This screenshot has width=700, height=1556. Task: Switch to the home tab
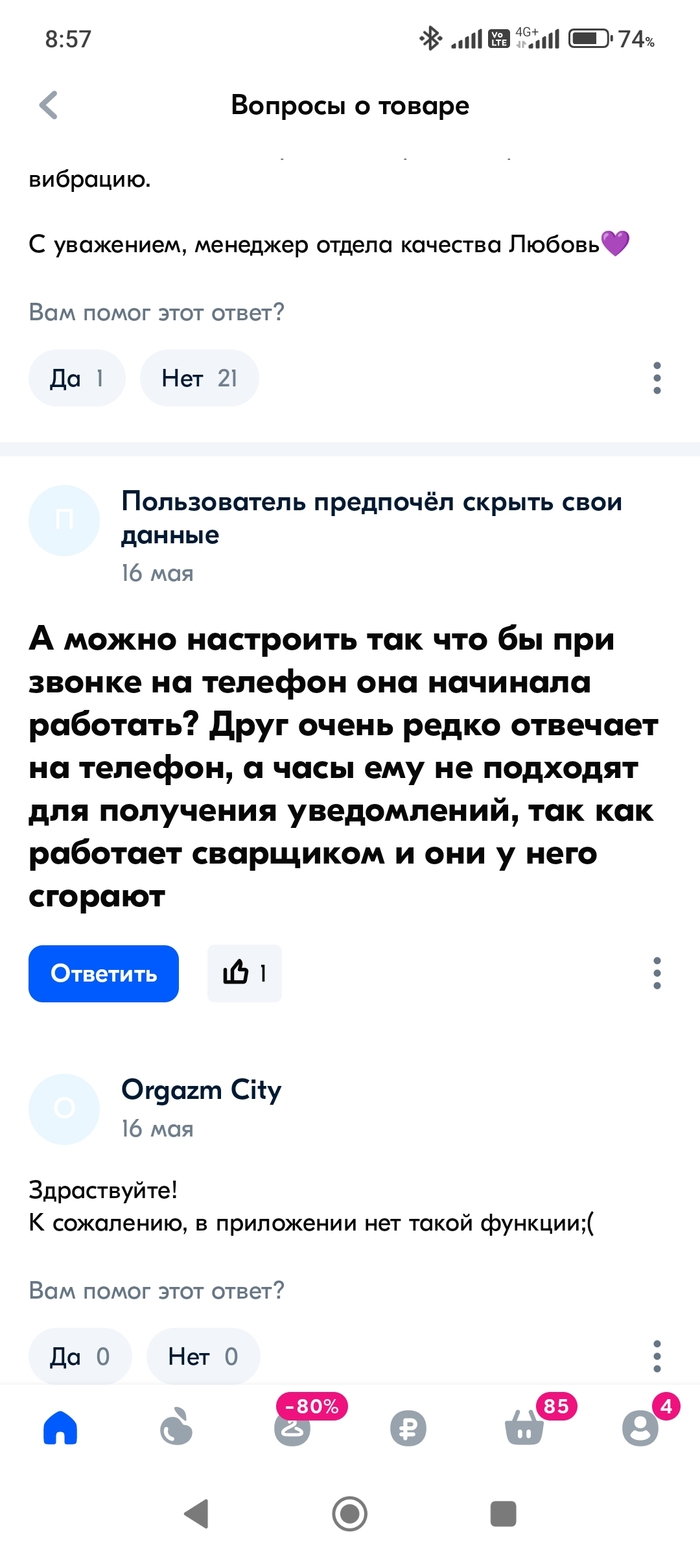(60, 1429)
